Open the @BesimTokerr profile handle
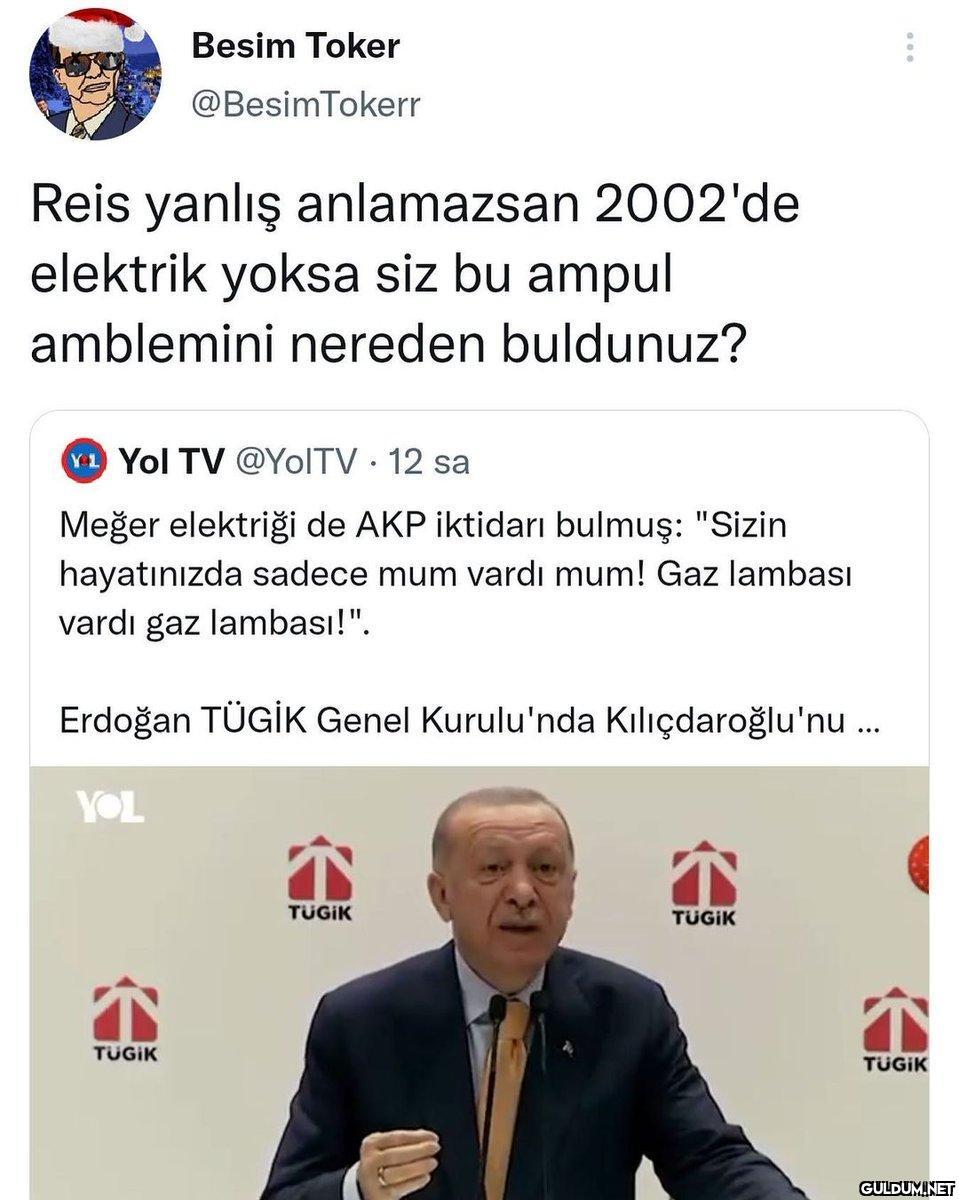959x1200 pixels. point(304,104)
